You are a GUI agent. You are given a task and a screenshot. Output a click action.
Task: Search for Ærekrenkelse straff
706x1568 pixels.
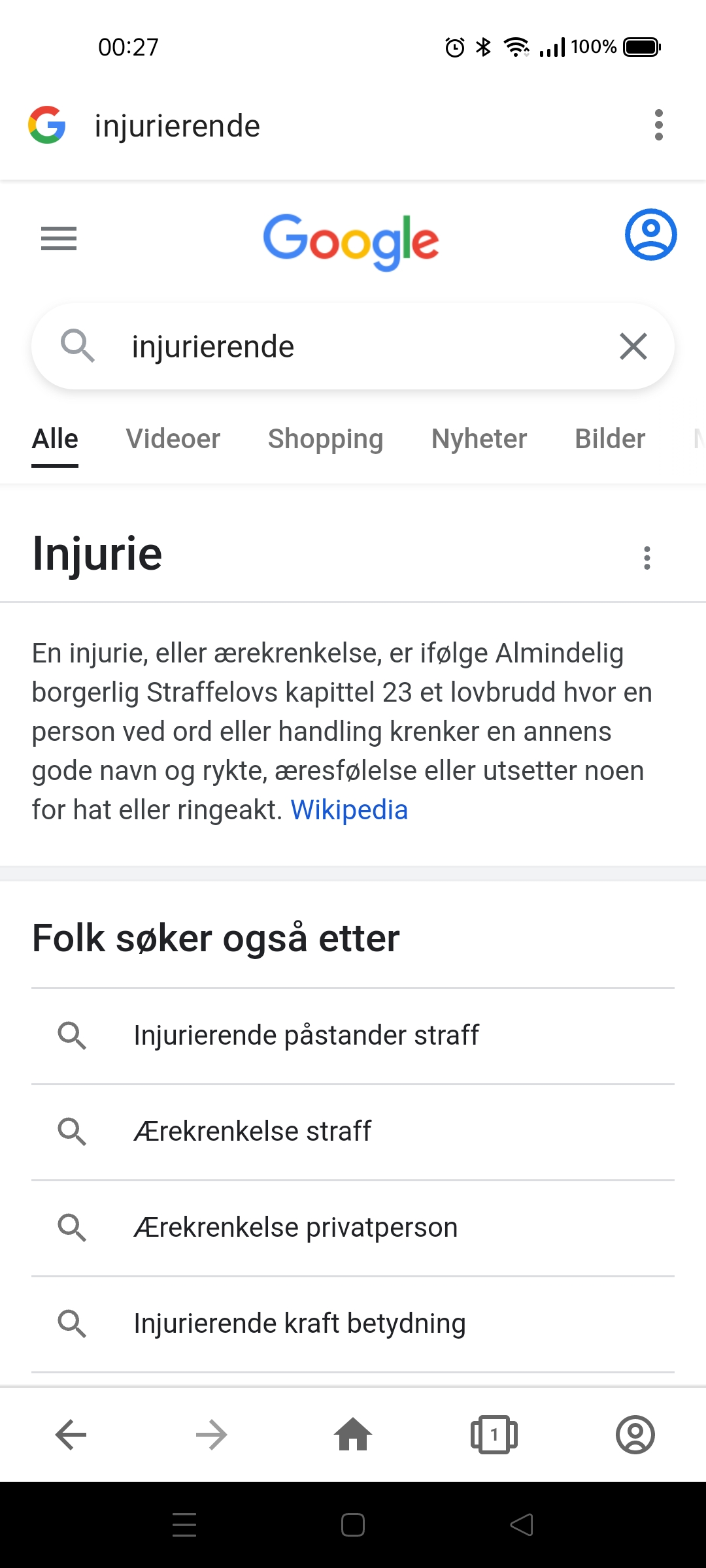point(252,1132)
